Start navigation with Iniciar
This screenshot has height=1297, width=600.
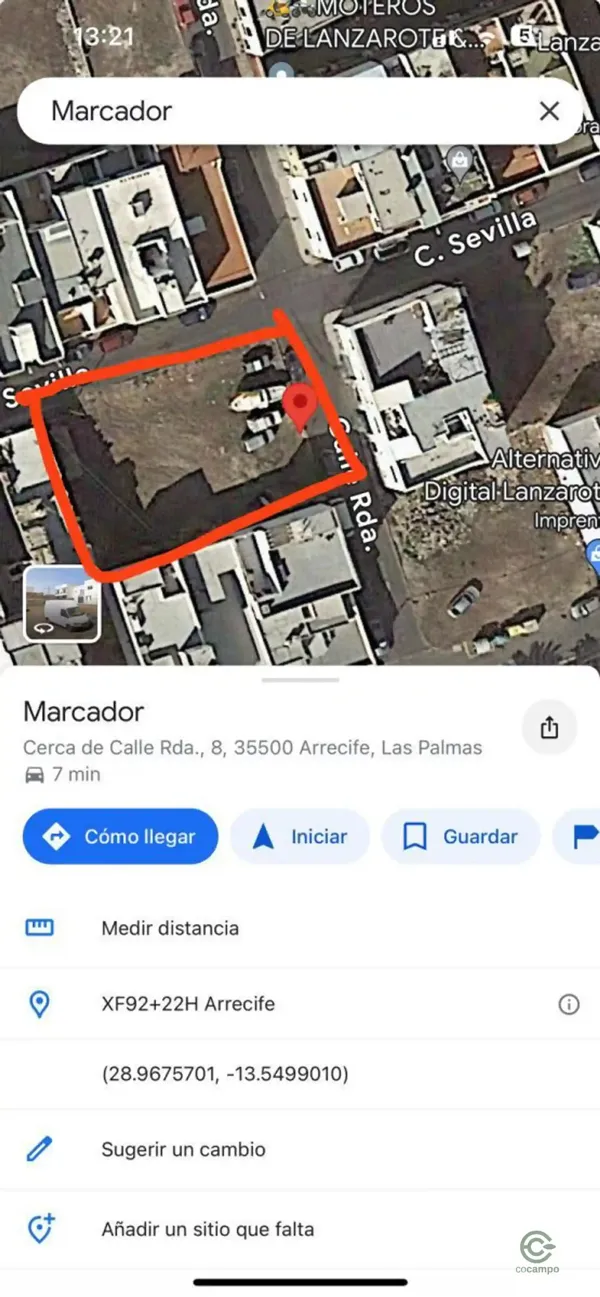point(300,837)
